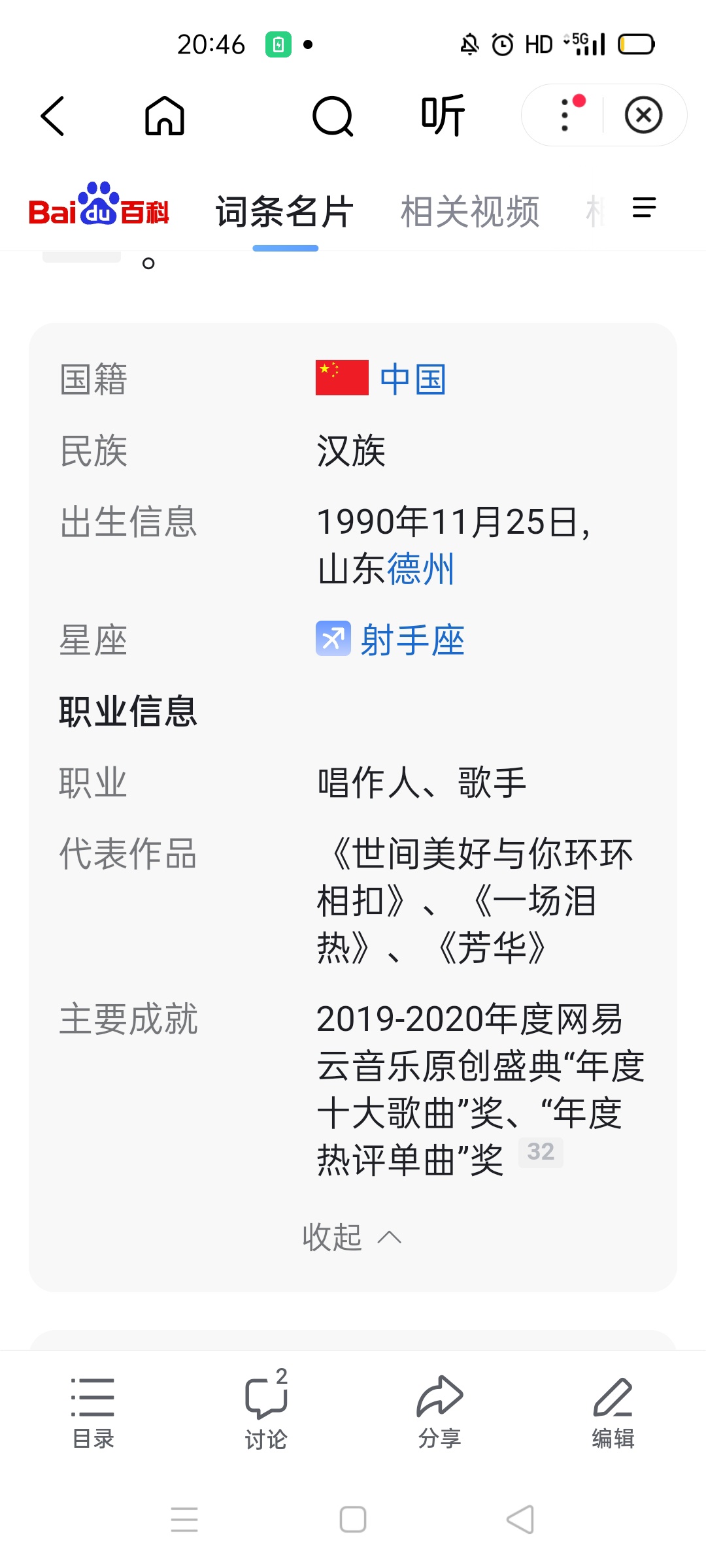The height and width of the screenshot is (1568, 706).
Task: Open the 中国 nationality link
Action: (x=412, y=379)
